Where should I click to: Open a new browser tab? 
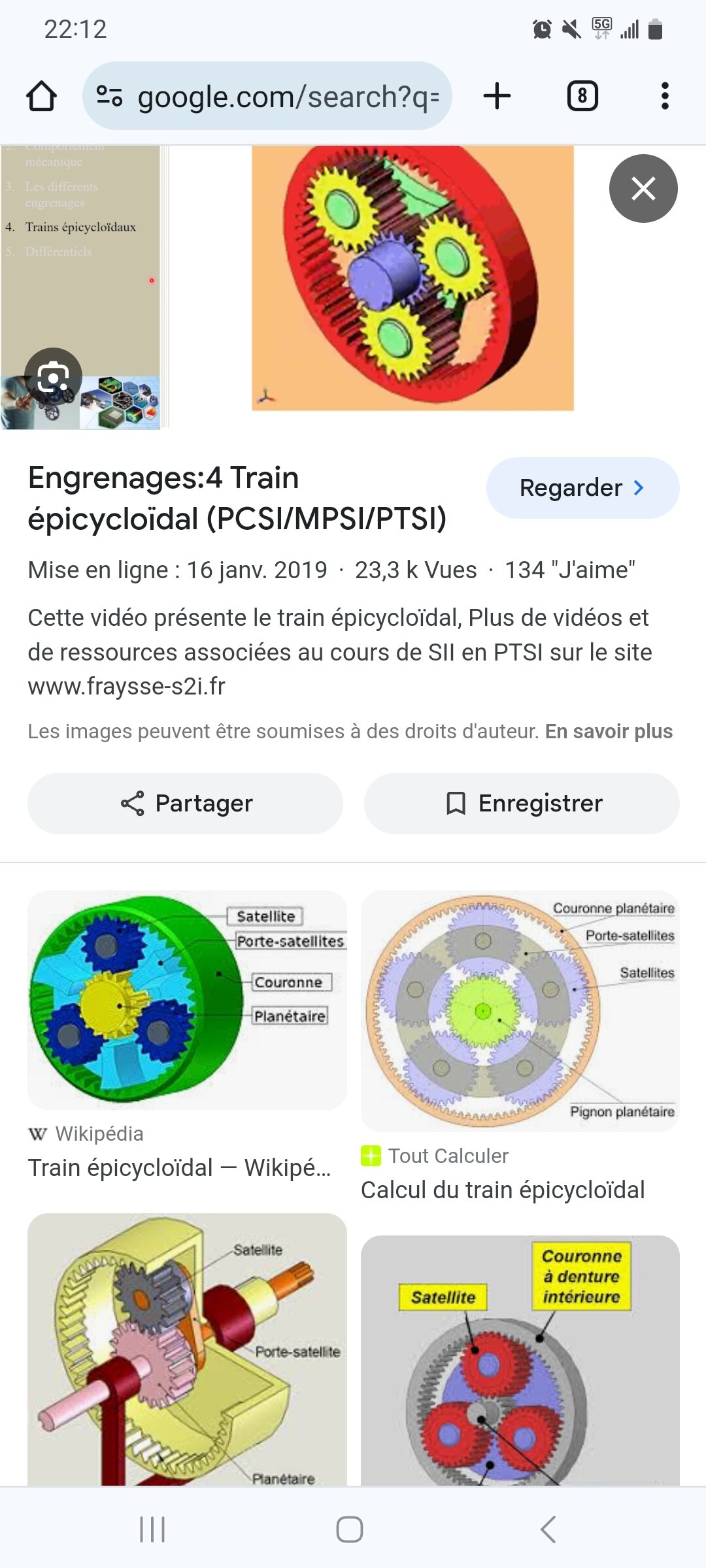[497, 96]
